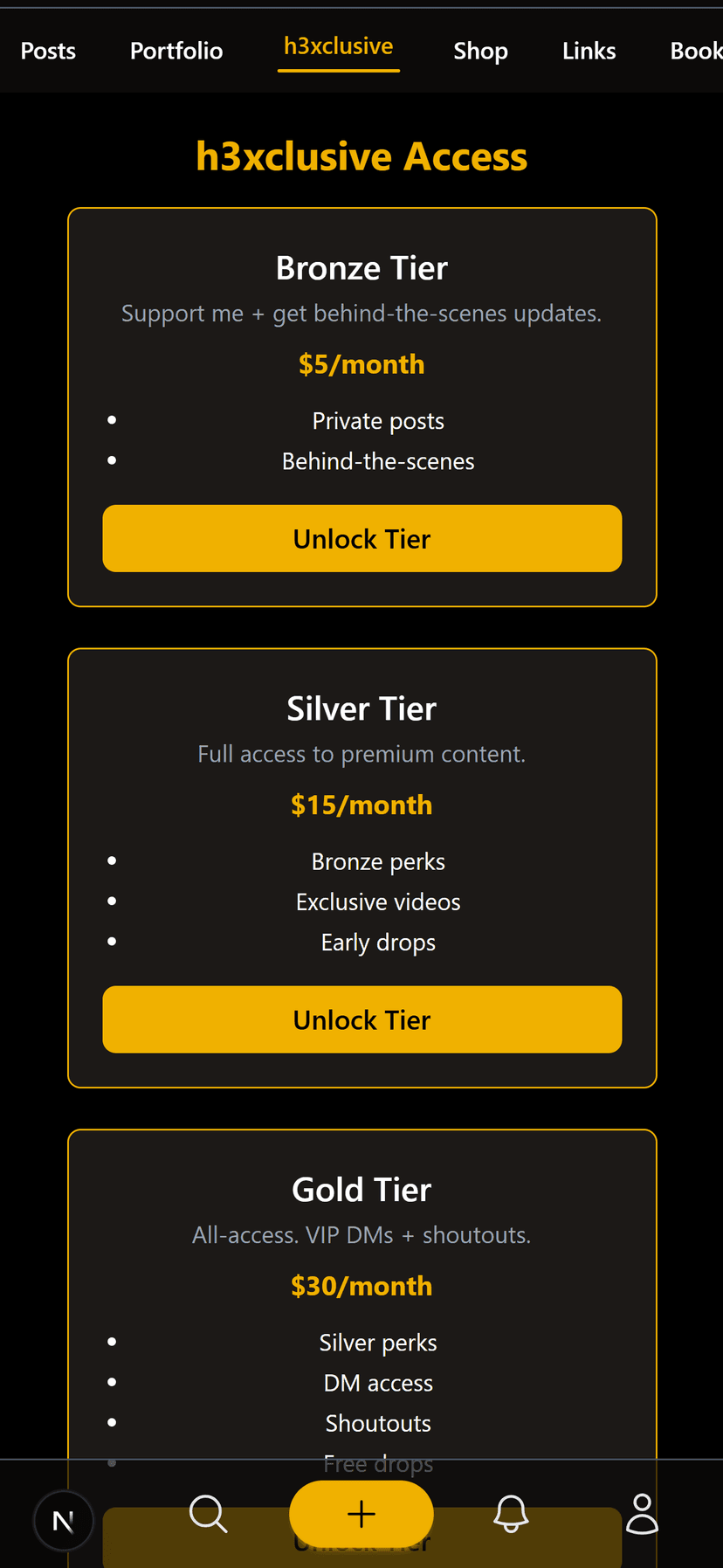Tap the plus create button
723x1568 pixels.
361,1514
